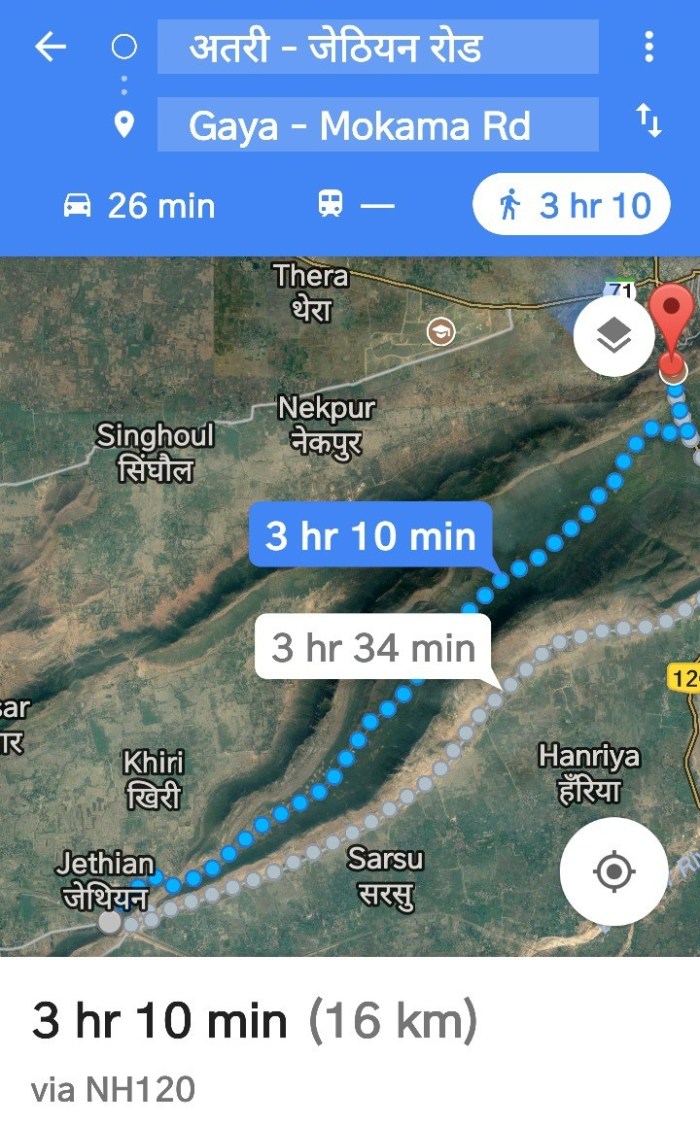
Task: Open the map layers button
Action: point(614,336)
